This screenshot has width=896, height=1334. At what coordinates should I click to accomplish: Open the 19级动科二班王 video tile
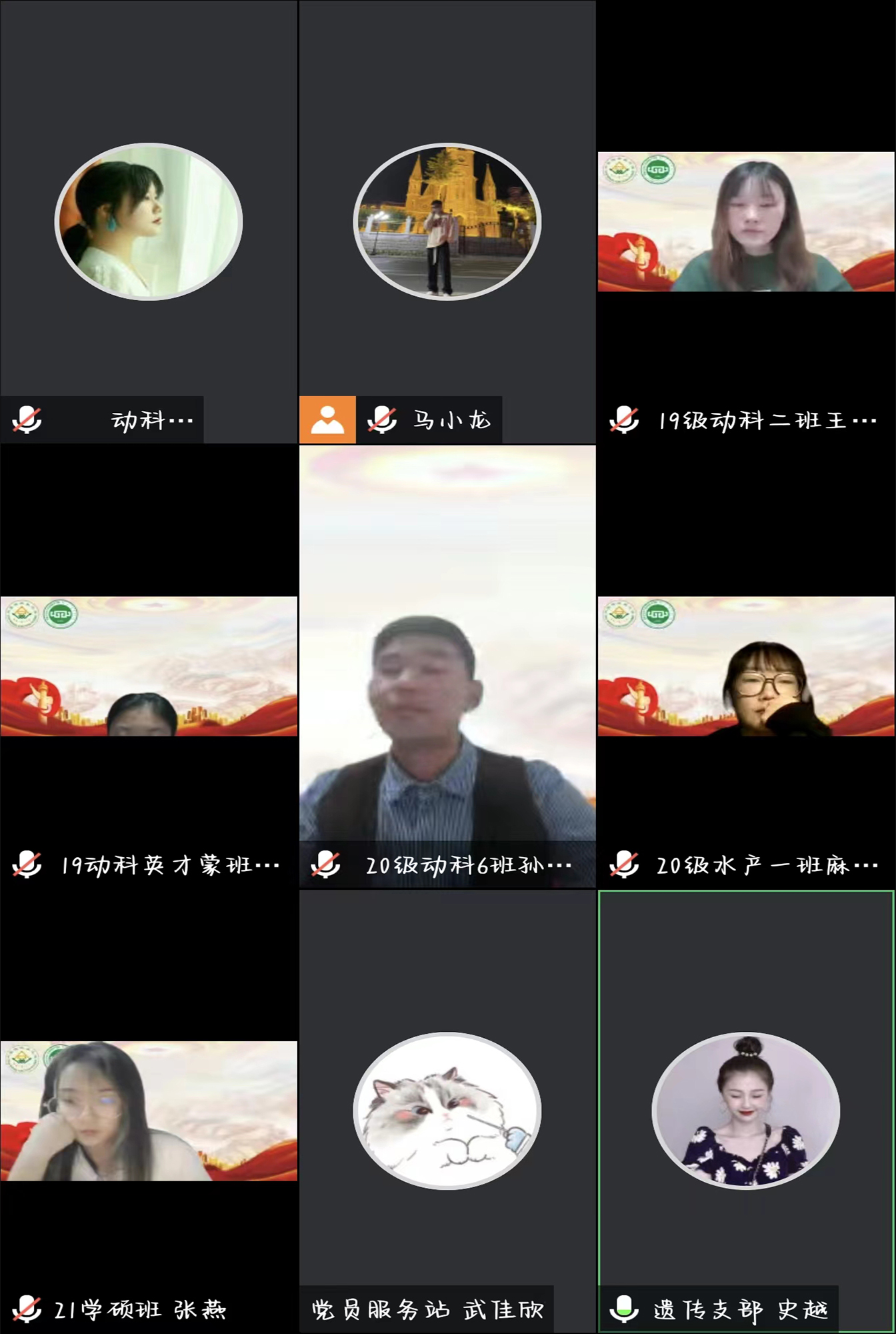[745, 221]
